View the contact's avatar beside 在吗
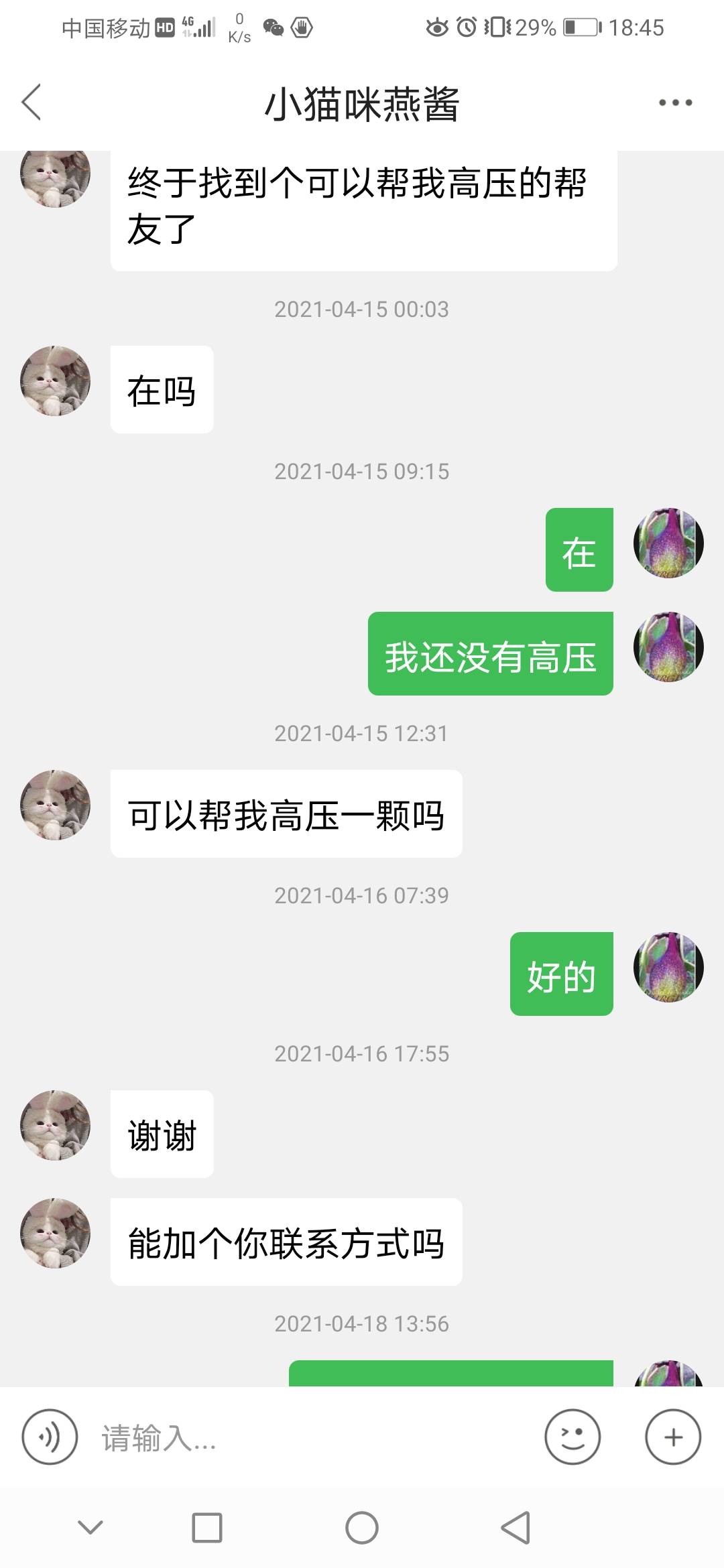The width and height of the screenshot is (724, 1568). coord(56,381)
